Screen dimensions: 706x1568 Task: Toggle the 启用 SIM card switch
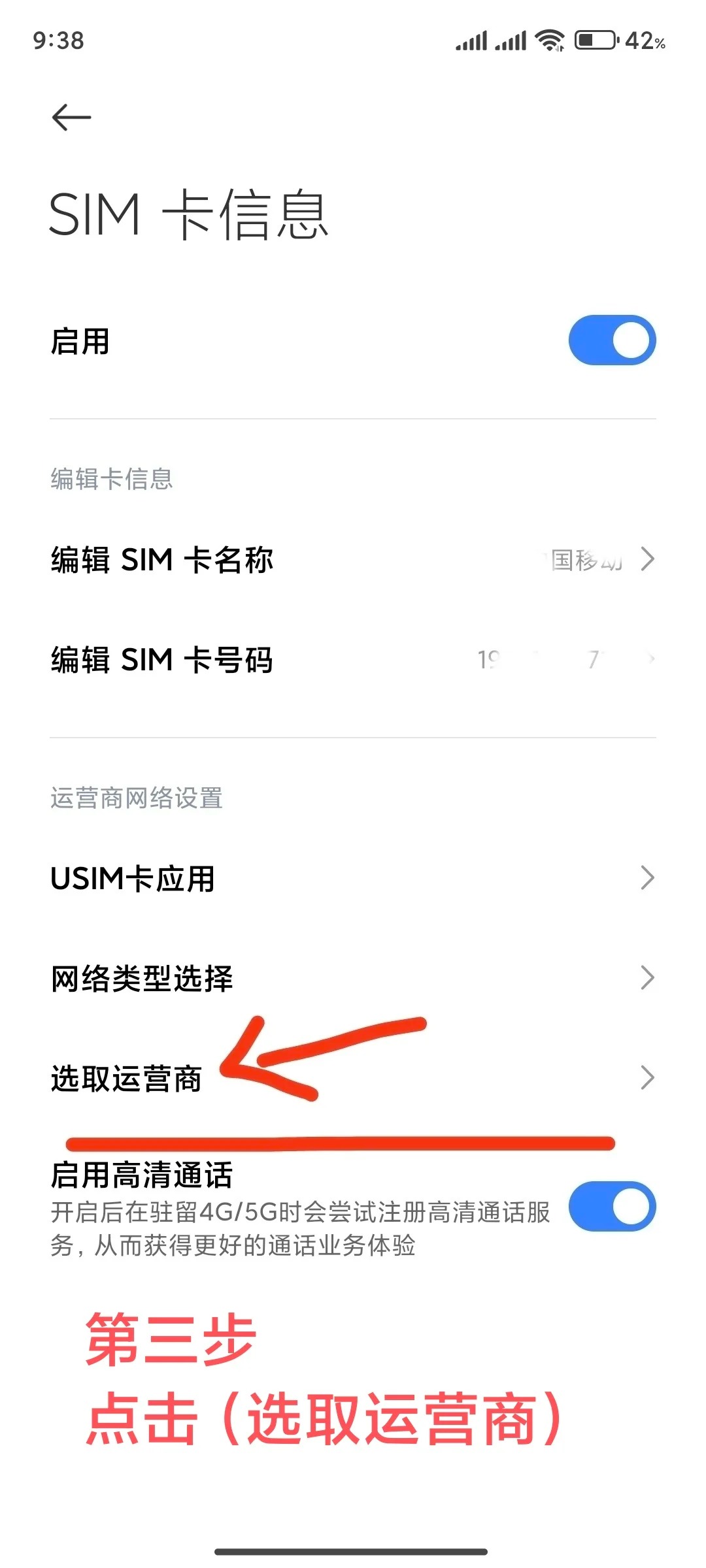coord(612,340)
